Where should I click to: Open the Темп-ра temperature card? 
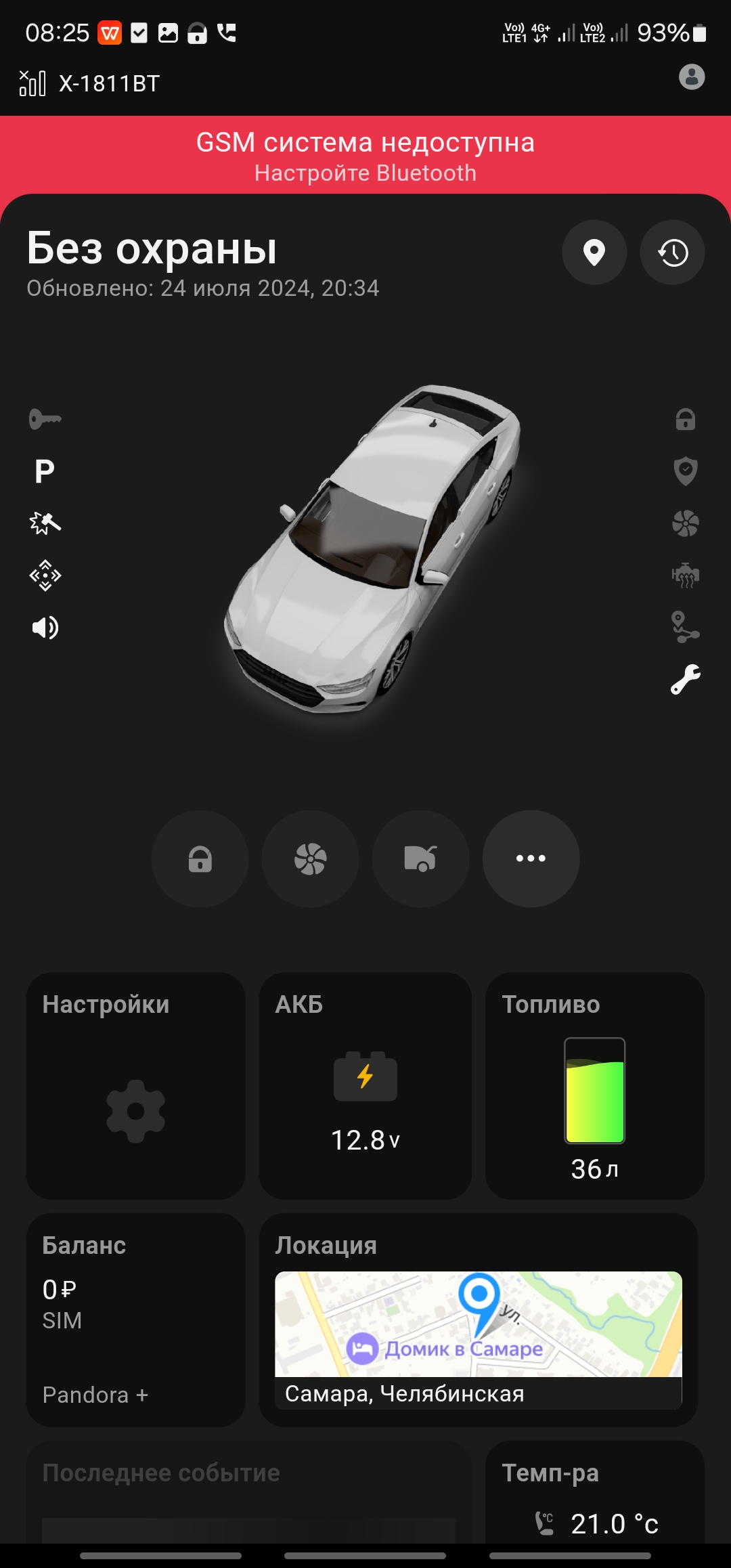(594, 1496)
